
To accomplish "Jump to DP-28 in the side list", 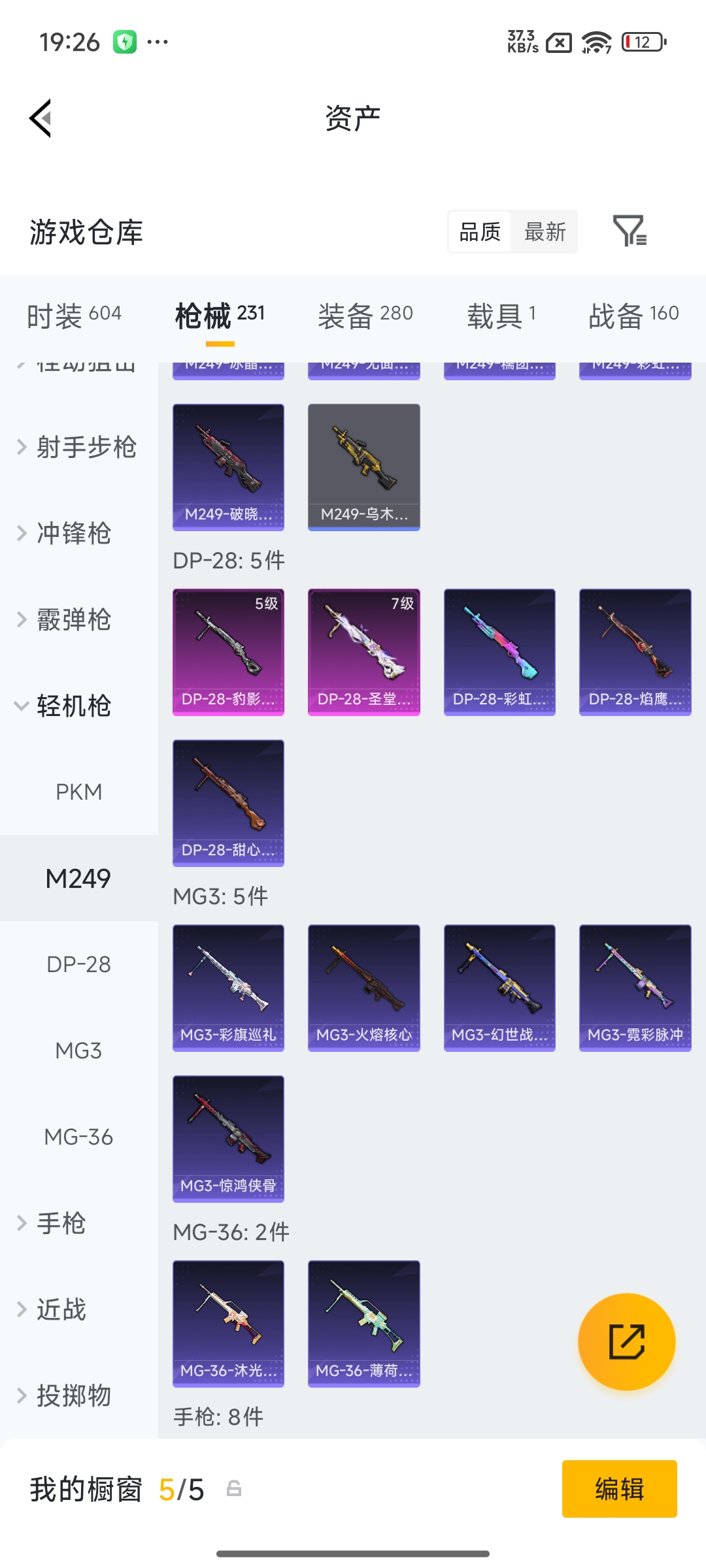I will [x=78, y=964].
